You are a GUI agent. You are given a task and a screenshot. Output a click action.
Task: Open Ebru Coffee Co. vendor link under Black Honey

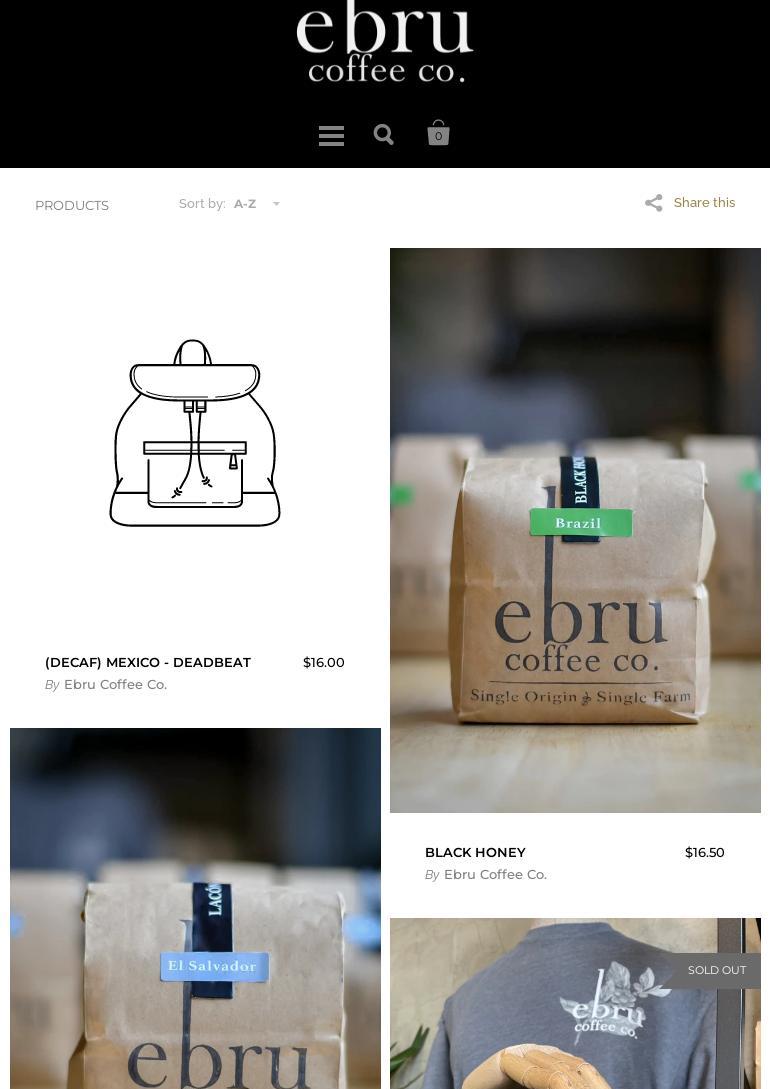495,874
